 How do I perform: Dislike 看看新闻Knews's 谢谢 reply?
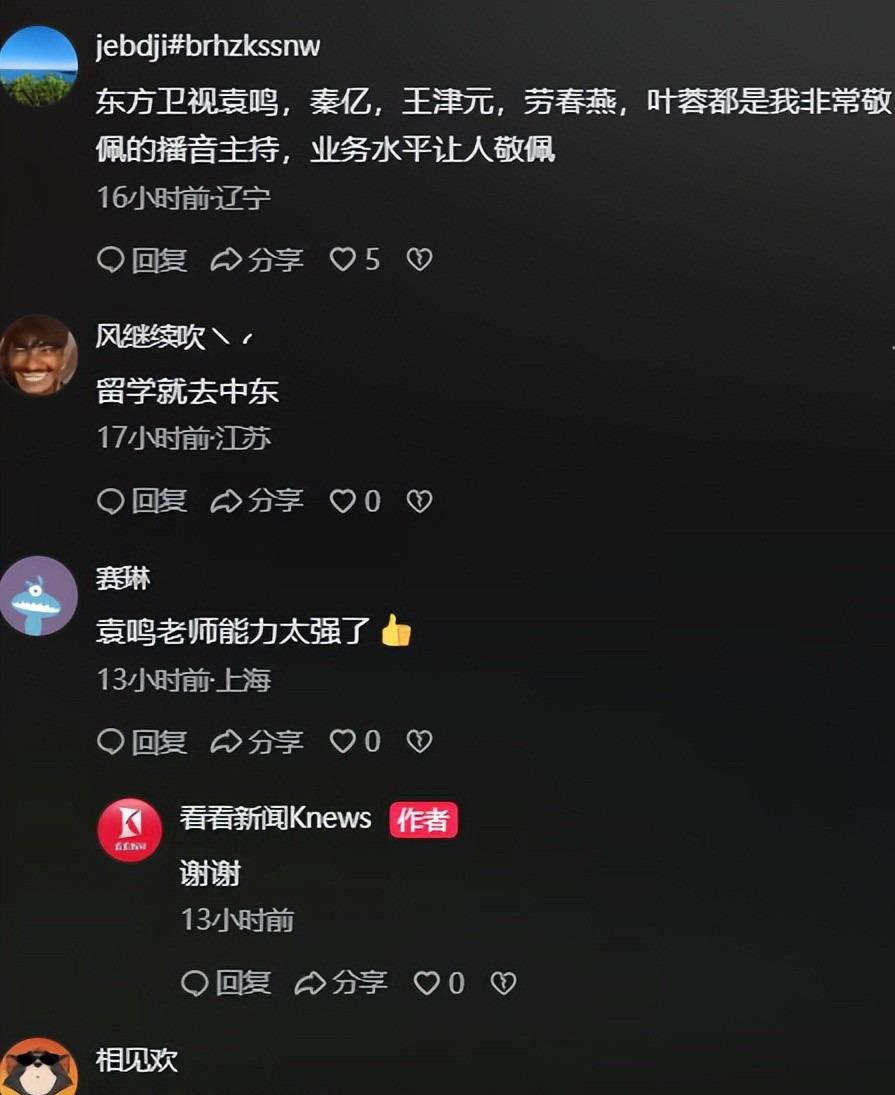click(x=503, y=983)
